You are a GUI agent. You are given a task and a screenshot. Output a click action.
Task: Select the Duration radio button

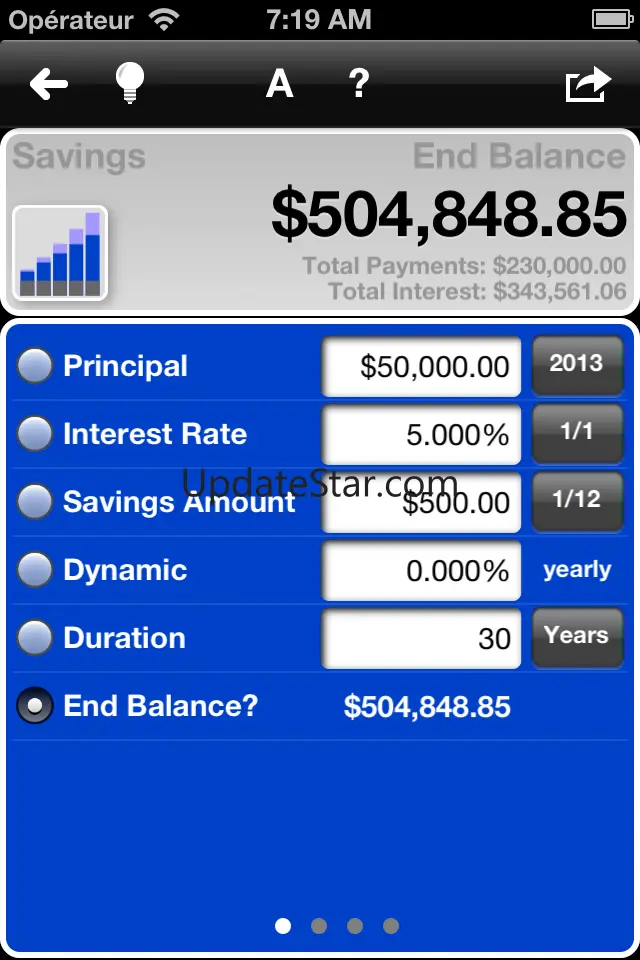pyautogui.click(x=35, y=638)
